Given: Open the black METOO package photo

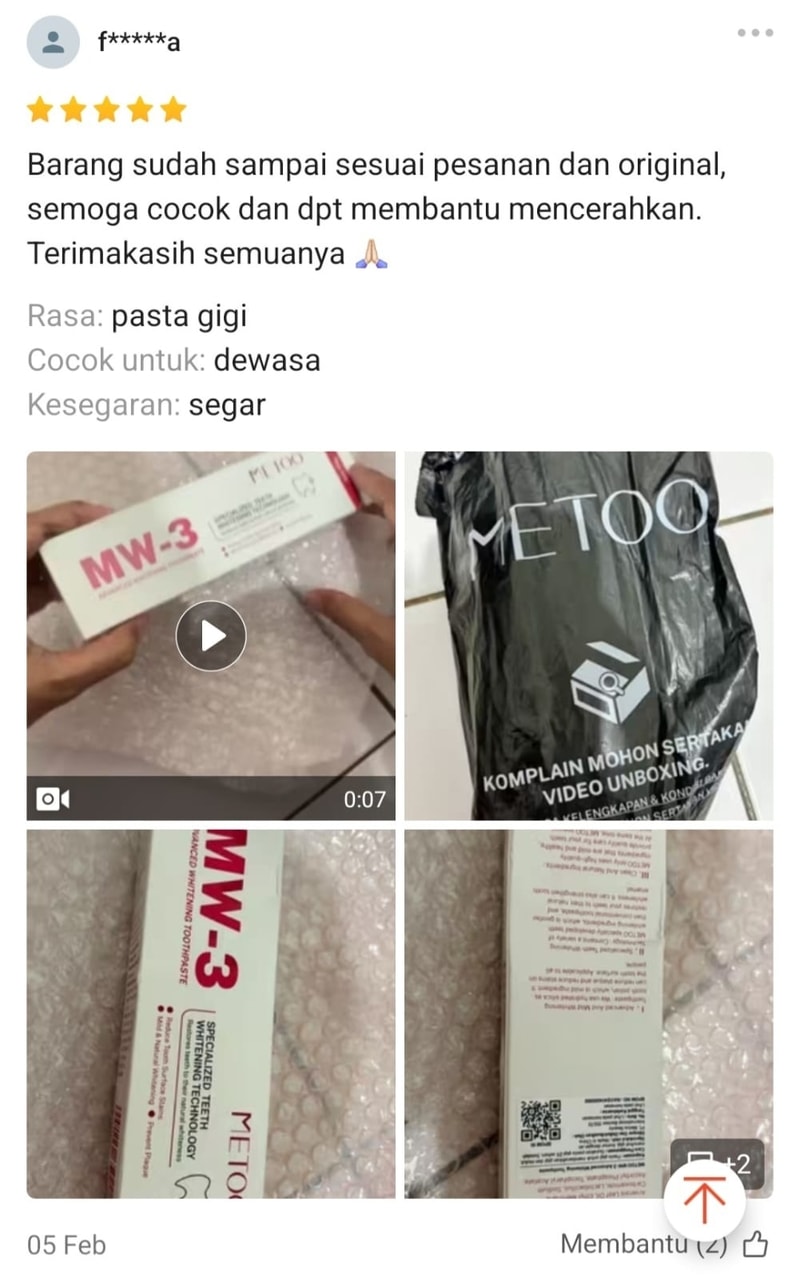Looking at the screenshot, I should click(x=588, y=636).
